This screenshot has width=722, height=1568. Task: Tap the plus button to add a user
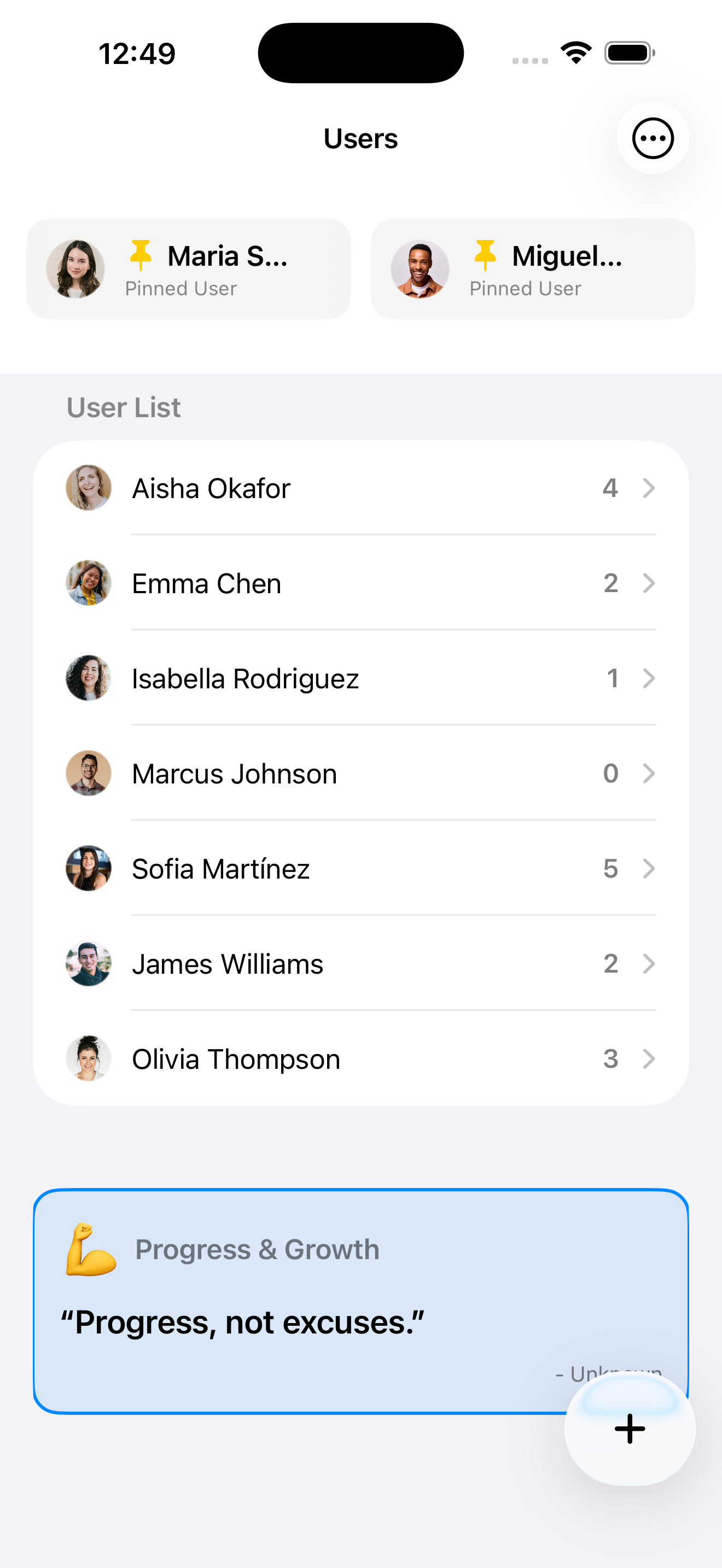[630, 1429]
